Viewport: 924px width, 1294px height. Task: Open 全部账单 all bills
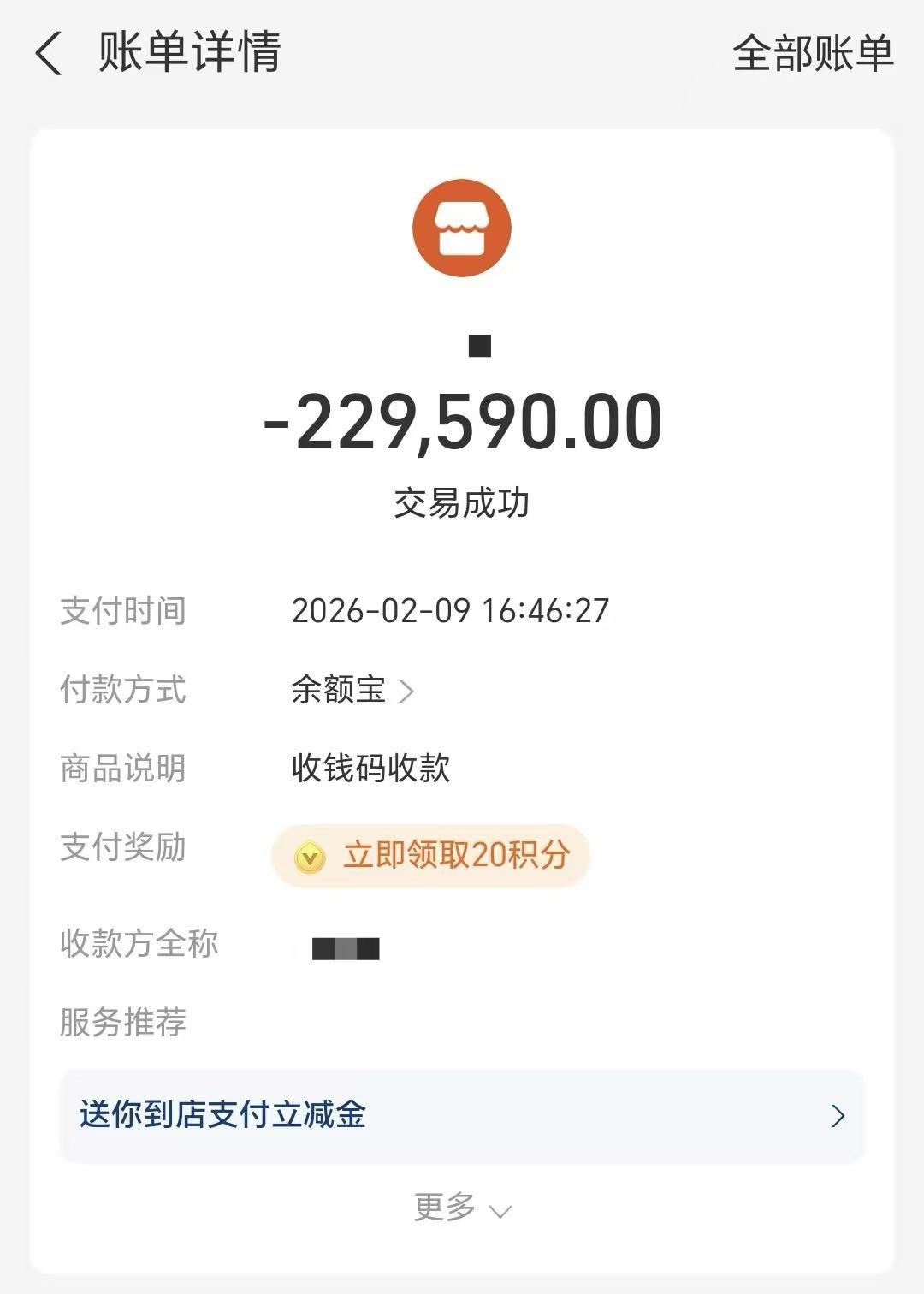(x=812, y=54)
